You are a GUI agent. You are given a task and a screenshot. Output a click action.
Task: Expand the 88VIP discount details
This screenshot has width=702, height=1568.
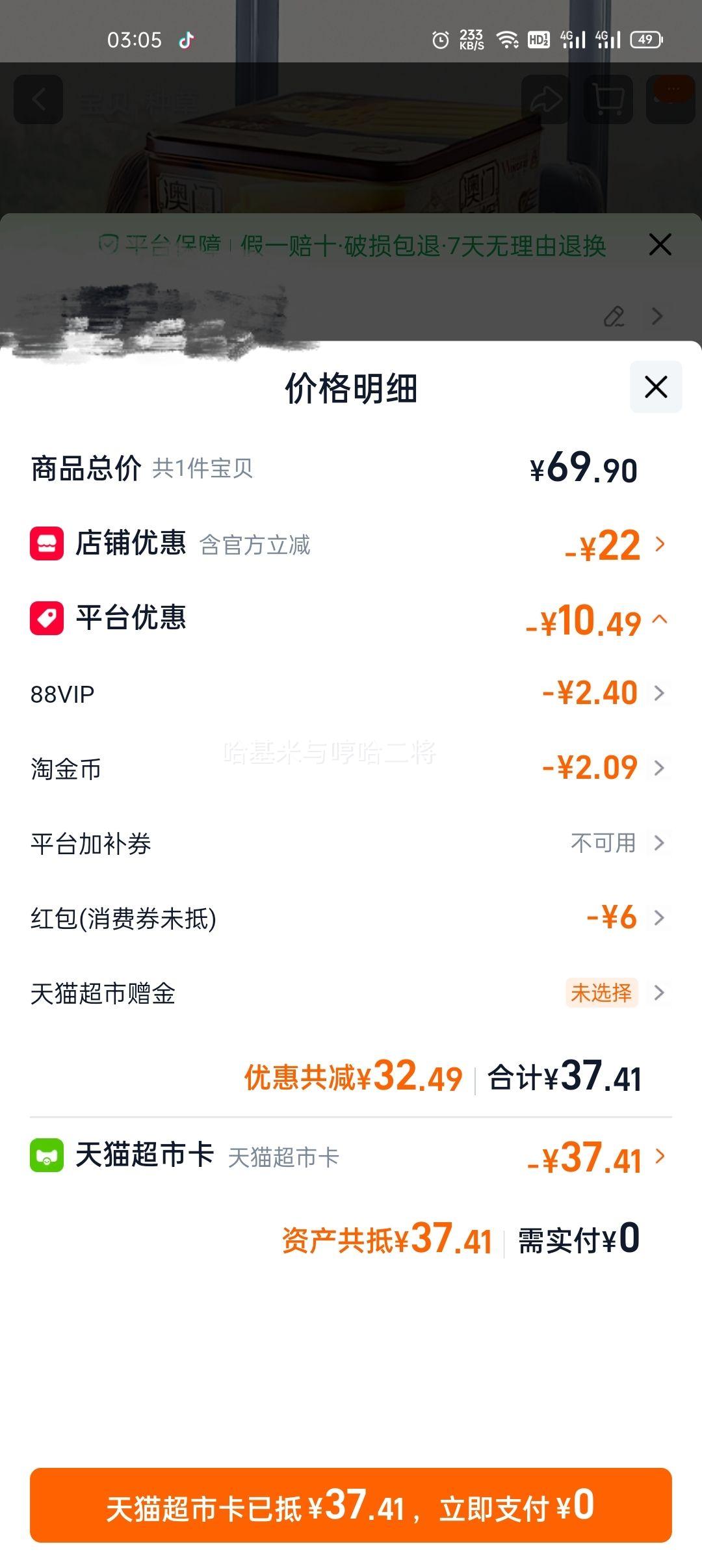point(659,694)
